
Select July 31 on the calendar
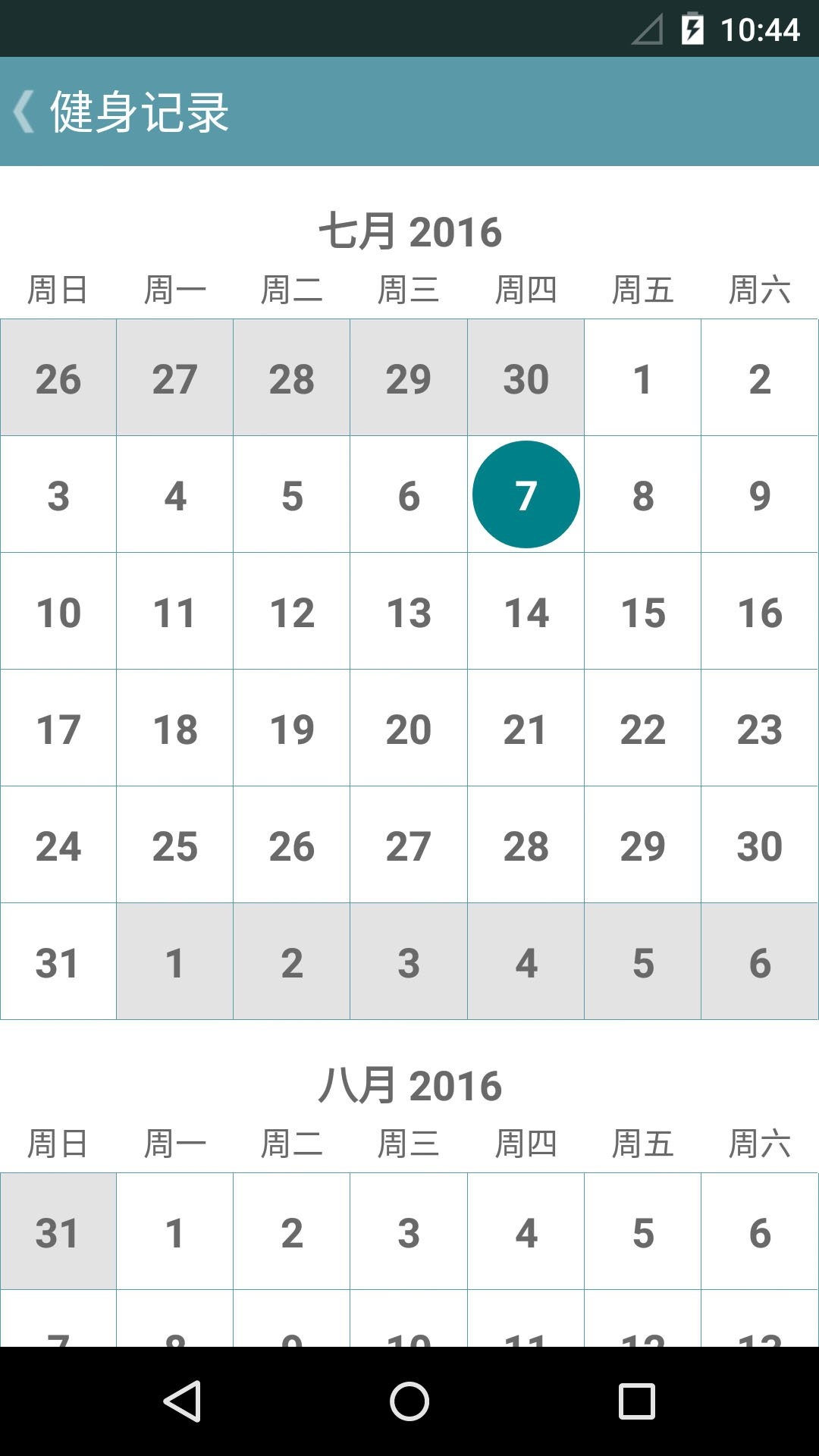click(x=58, y=962)
